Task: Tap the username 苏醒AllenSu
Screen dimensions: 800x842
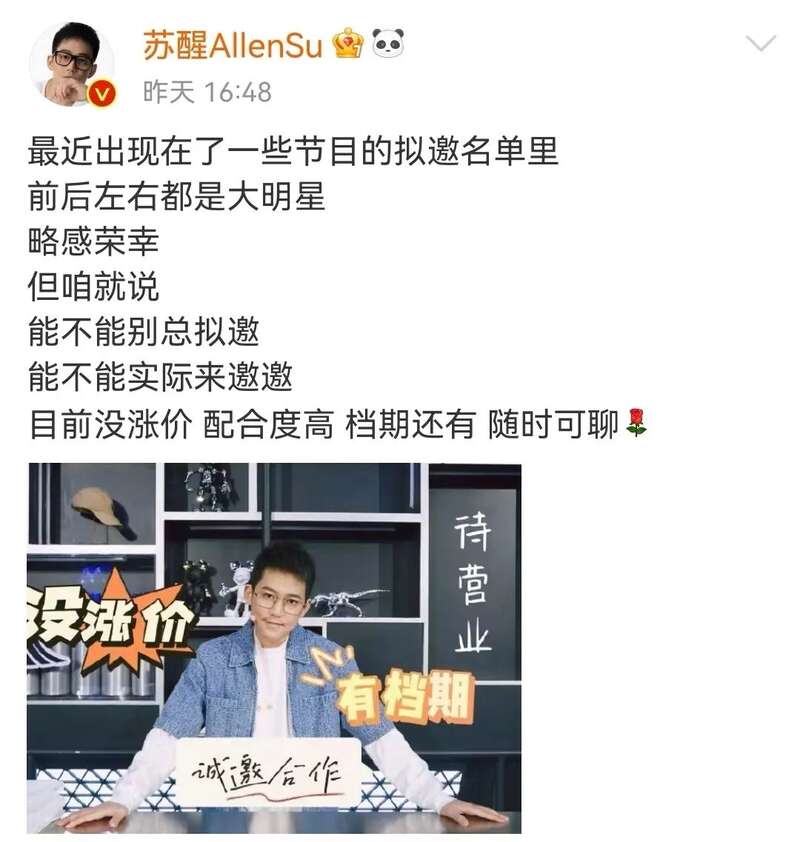Action: (232, 44)
